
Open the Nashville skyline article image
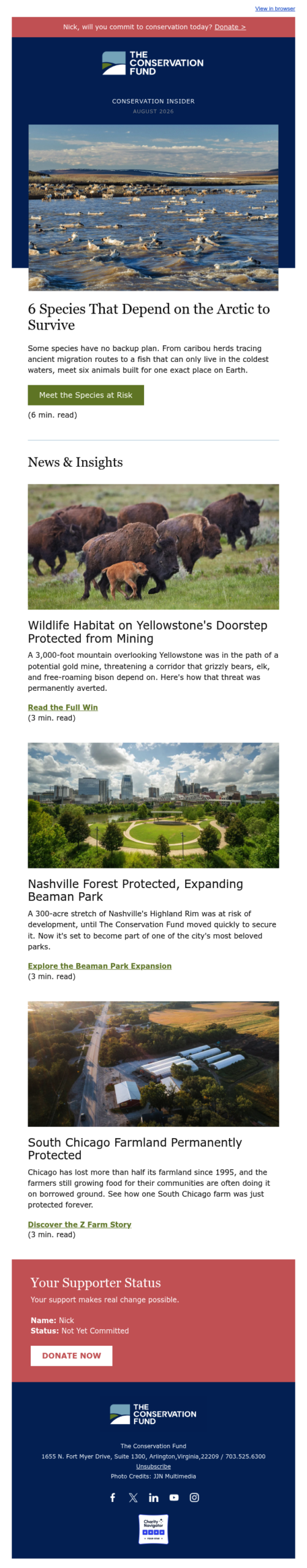[x=153, y=805]
